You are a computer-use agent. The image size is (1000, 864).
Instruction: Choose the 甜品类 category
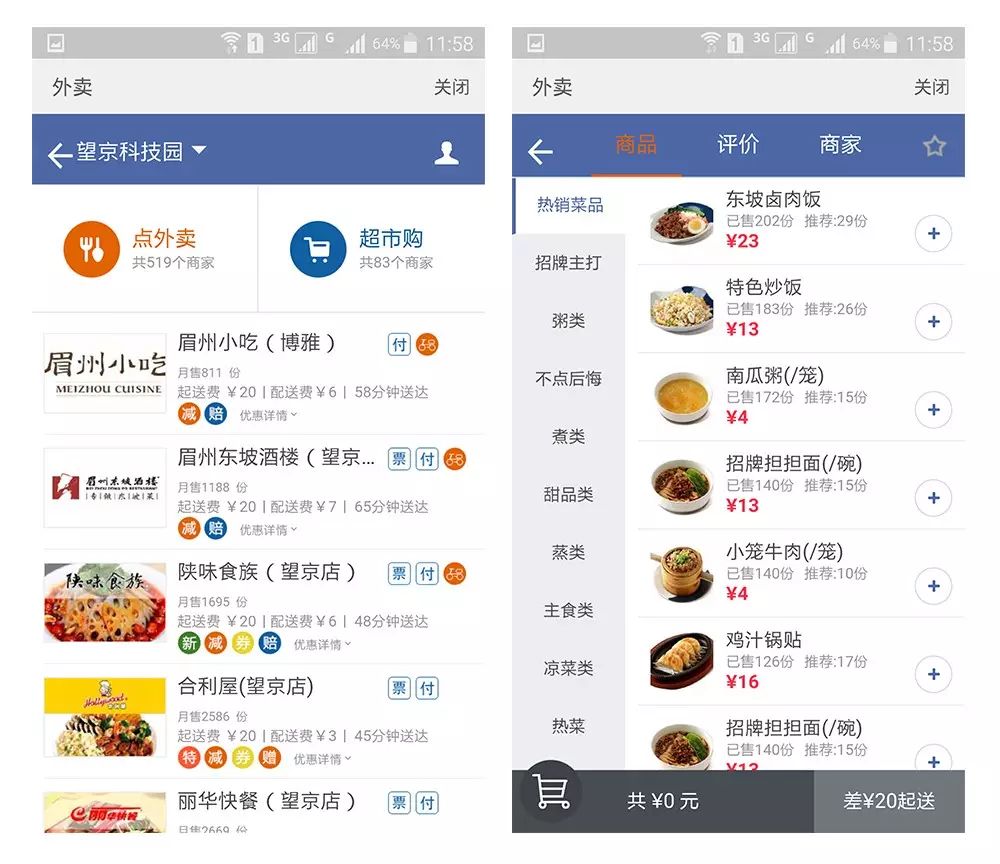[x=568, y=494]
